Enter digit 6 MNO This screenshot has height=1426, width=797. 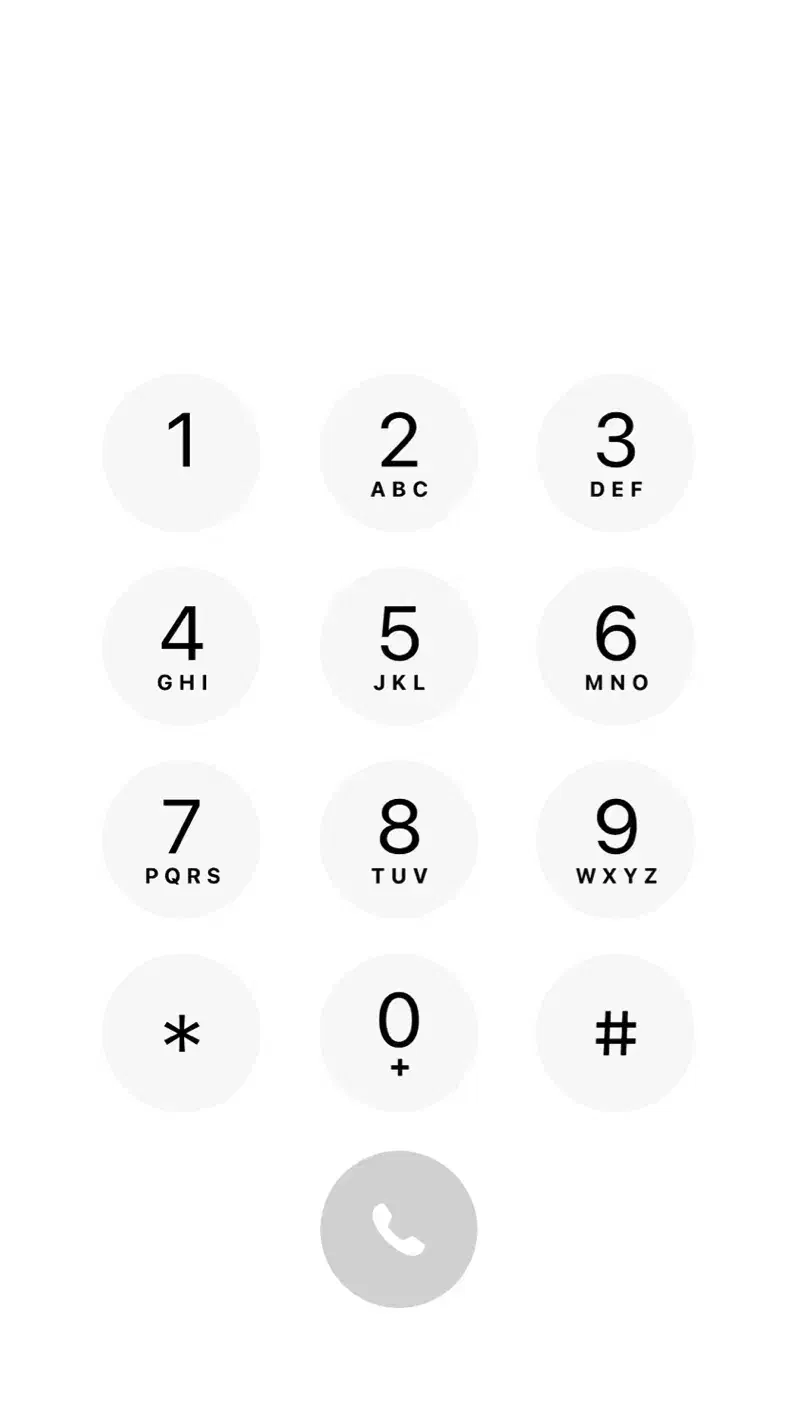[616, 646]
